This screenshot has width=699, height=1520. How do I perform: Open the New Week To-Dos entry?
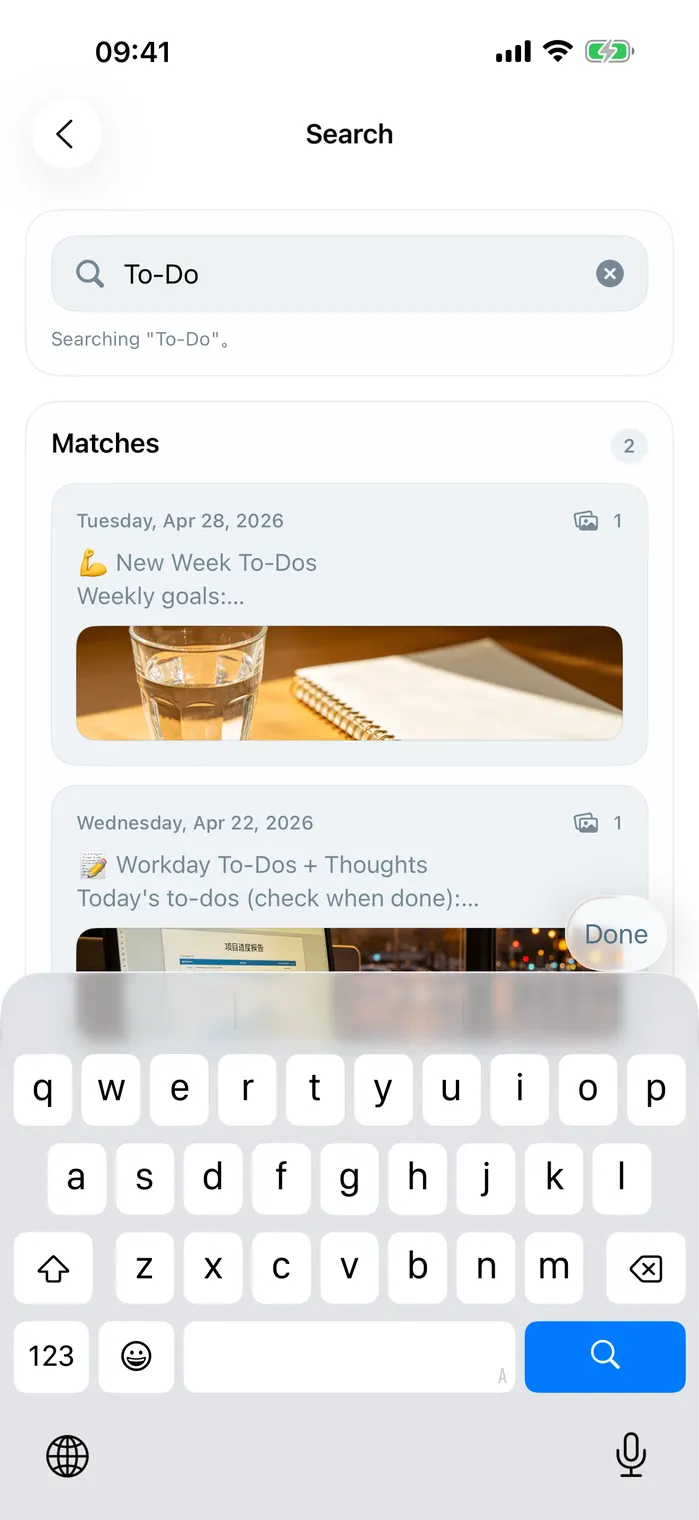pyautogui.click(x=349, y=624)
